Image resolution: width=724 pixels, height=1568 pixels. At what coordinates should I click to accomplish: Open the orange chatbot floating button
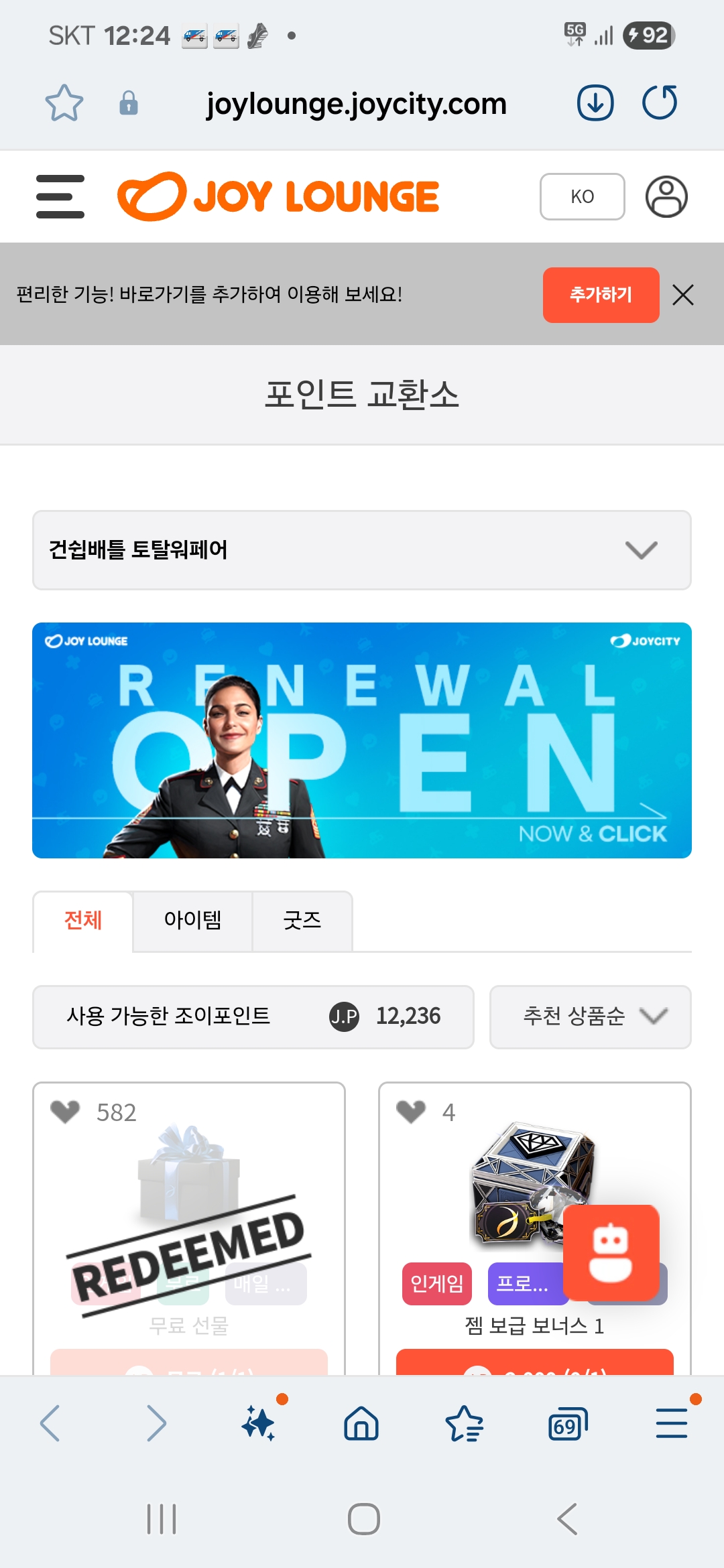click(611, 1252)
